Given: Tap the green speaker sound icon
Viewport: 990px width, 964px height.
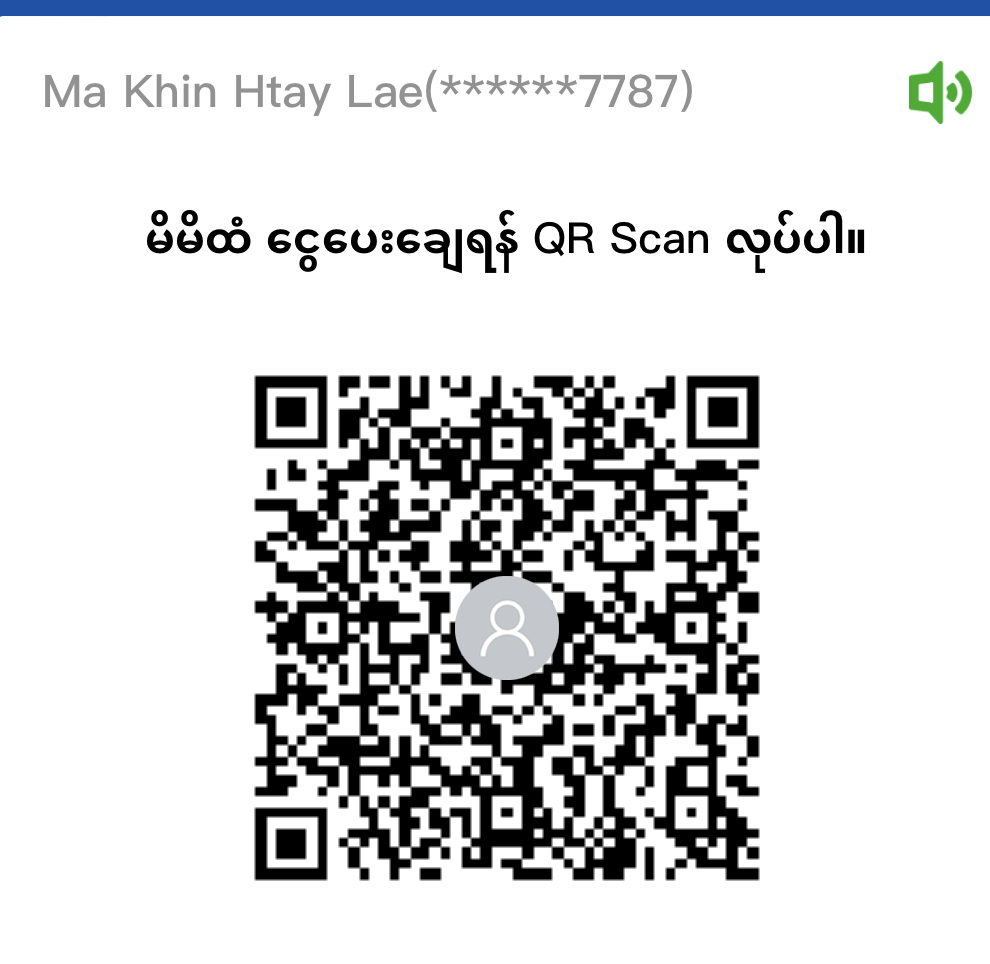Looking at the screenshot, I should 939,93.
